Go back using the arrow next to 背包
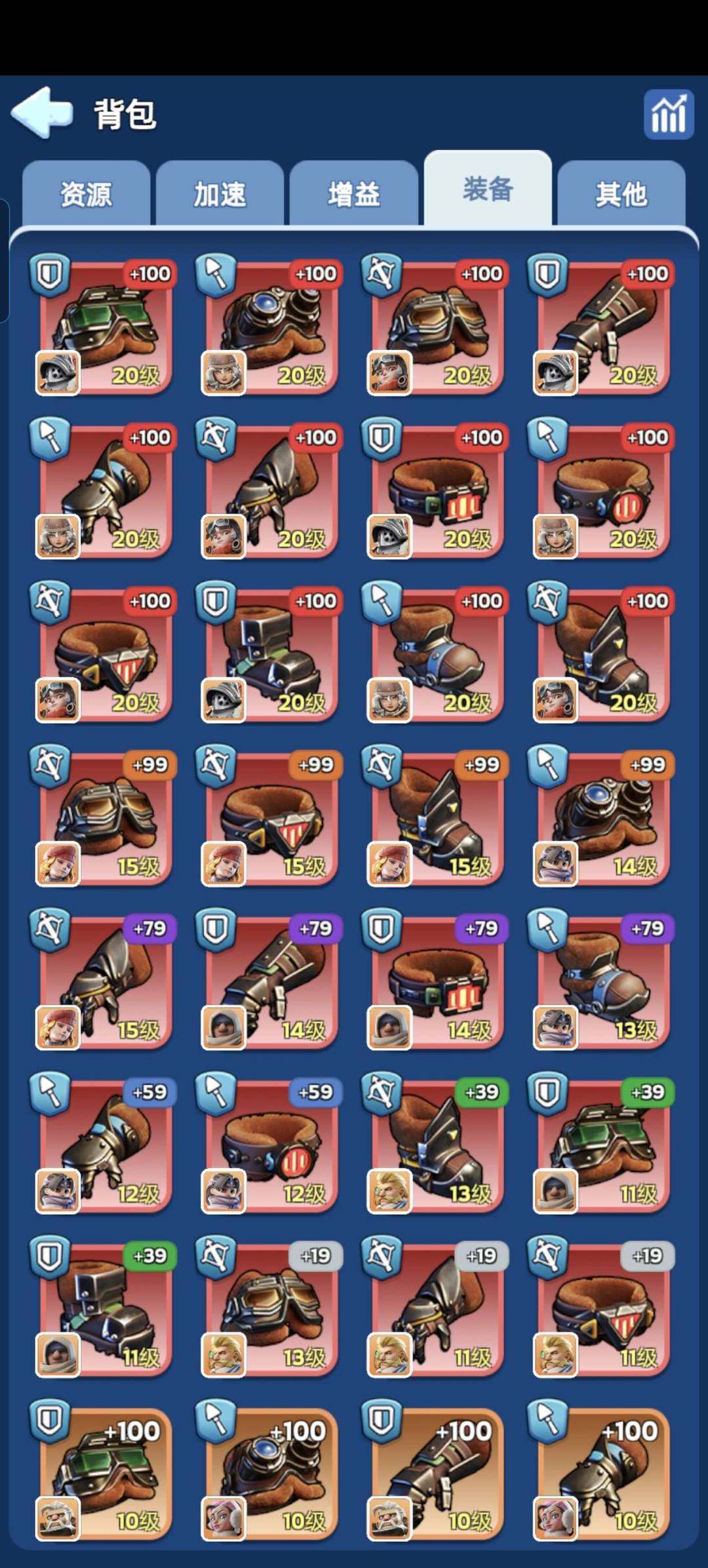708x1568 pixels. pyautogui.click(x=43, y=113)
